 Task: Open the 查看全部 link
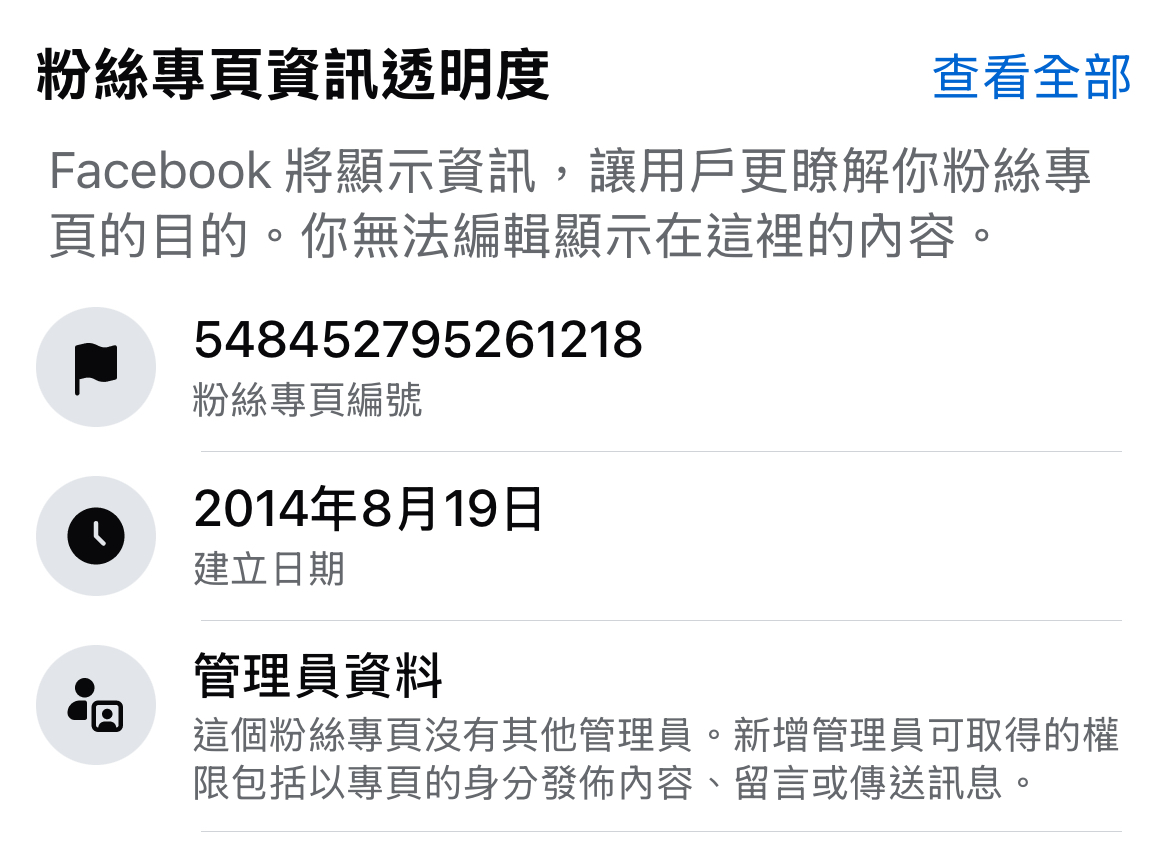1031,78
